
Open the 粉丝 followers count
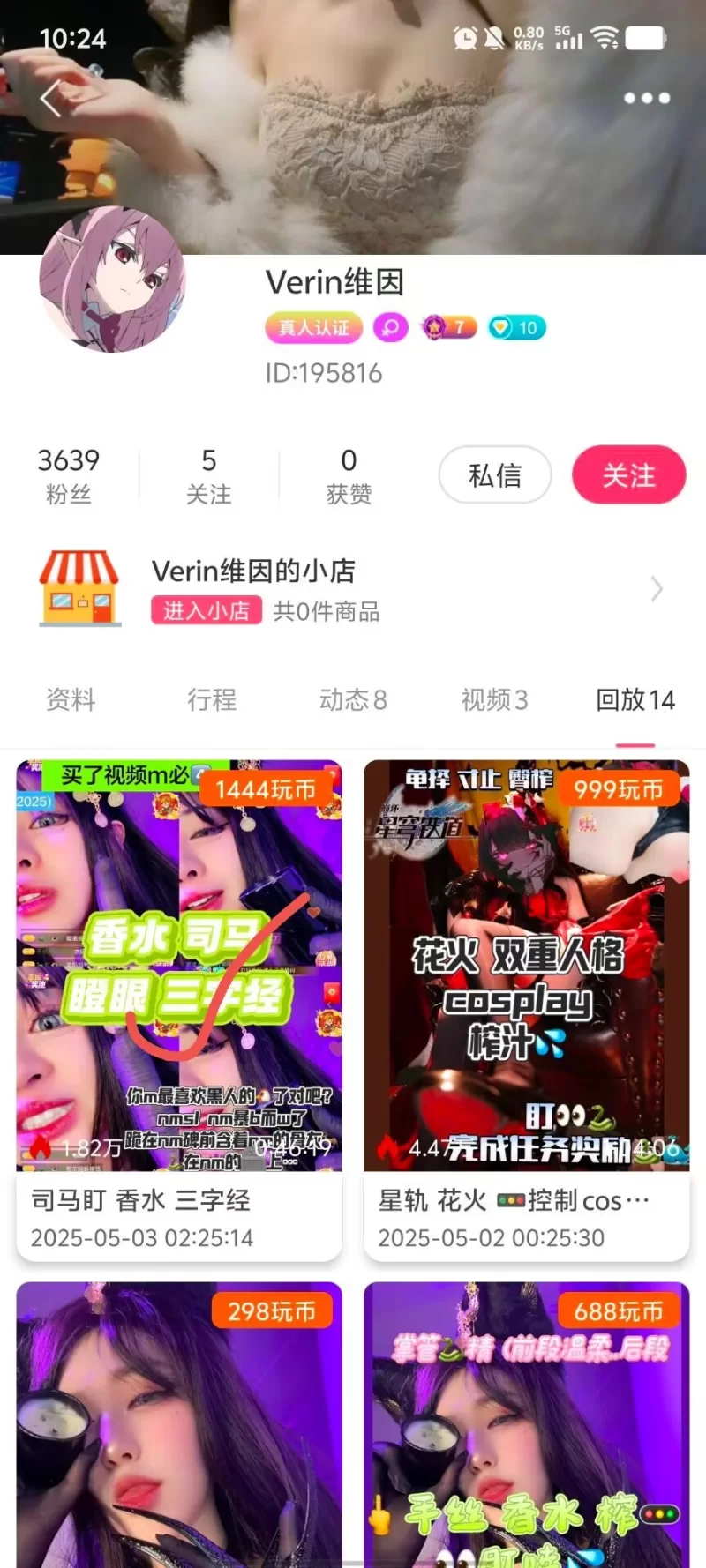click(68, 475)
